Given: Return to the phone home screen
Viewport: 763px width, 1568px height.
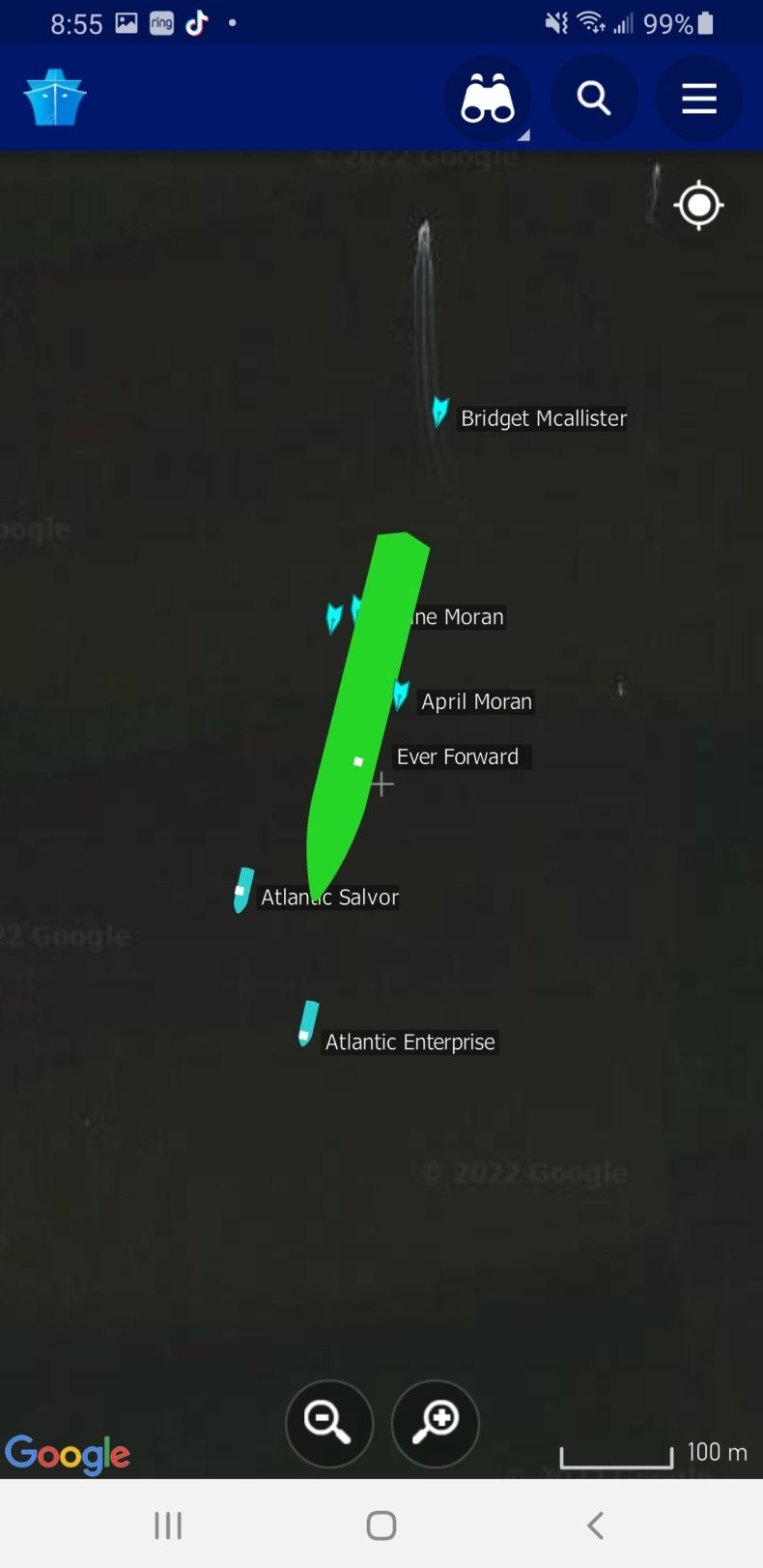Looking at the screenshot, I should pos(381,1525).
